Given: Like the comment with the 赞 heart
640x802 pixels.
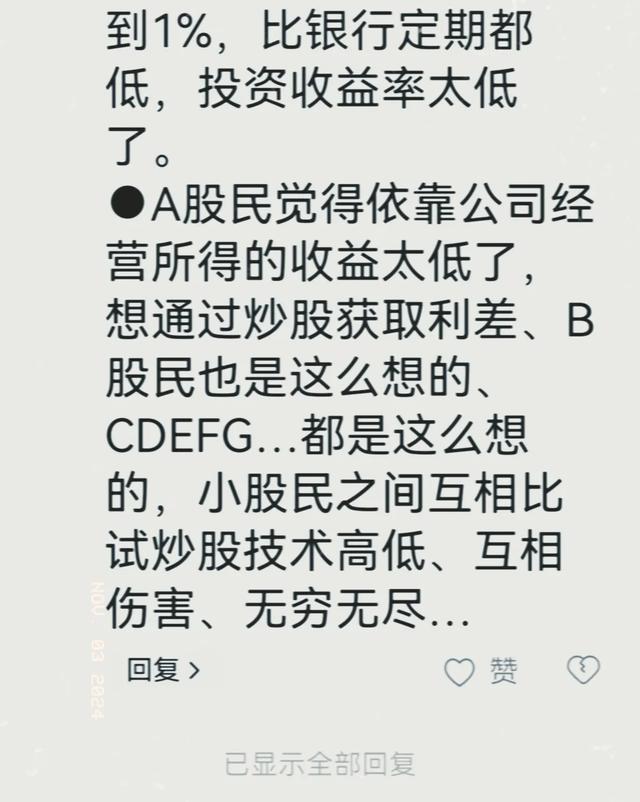Looking at the screenshot, I should (x=460, y=672).
